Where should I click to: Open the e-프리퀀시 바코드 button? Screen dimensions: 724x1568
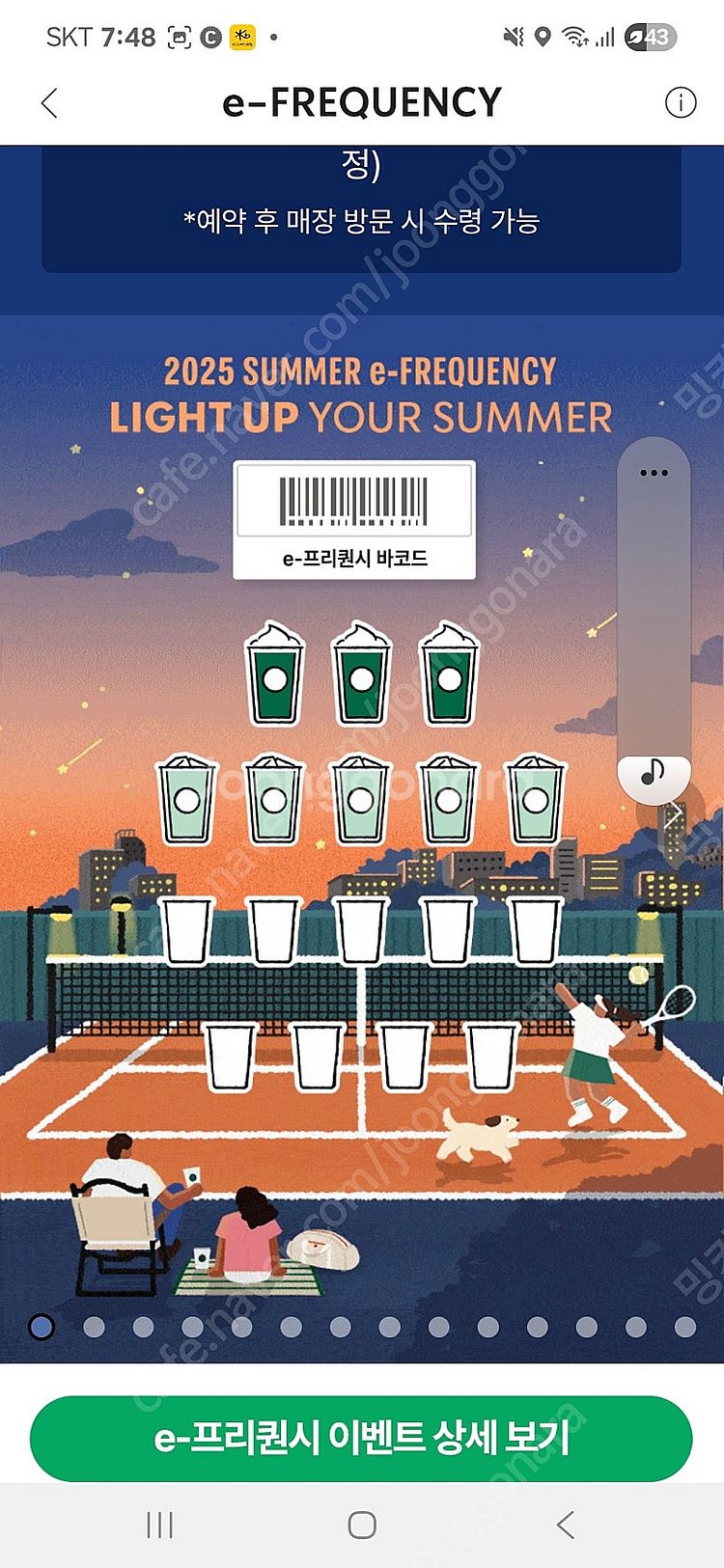click(354, 520)
